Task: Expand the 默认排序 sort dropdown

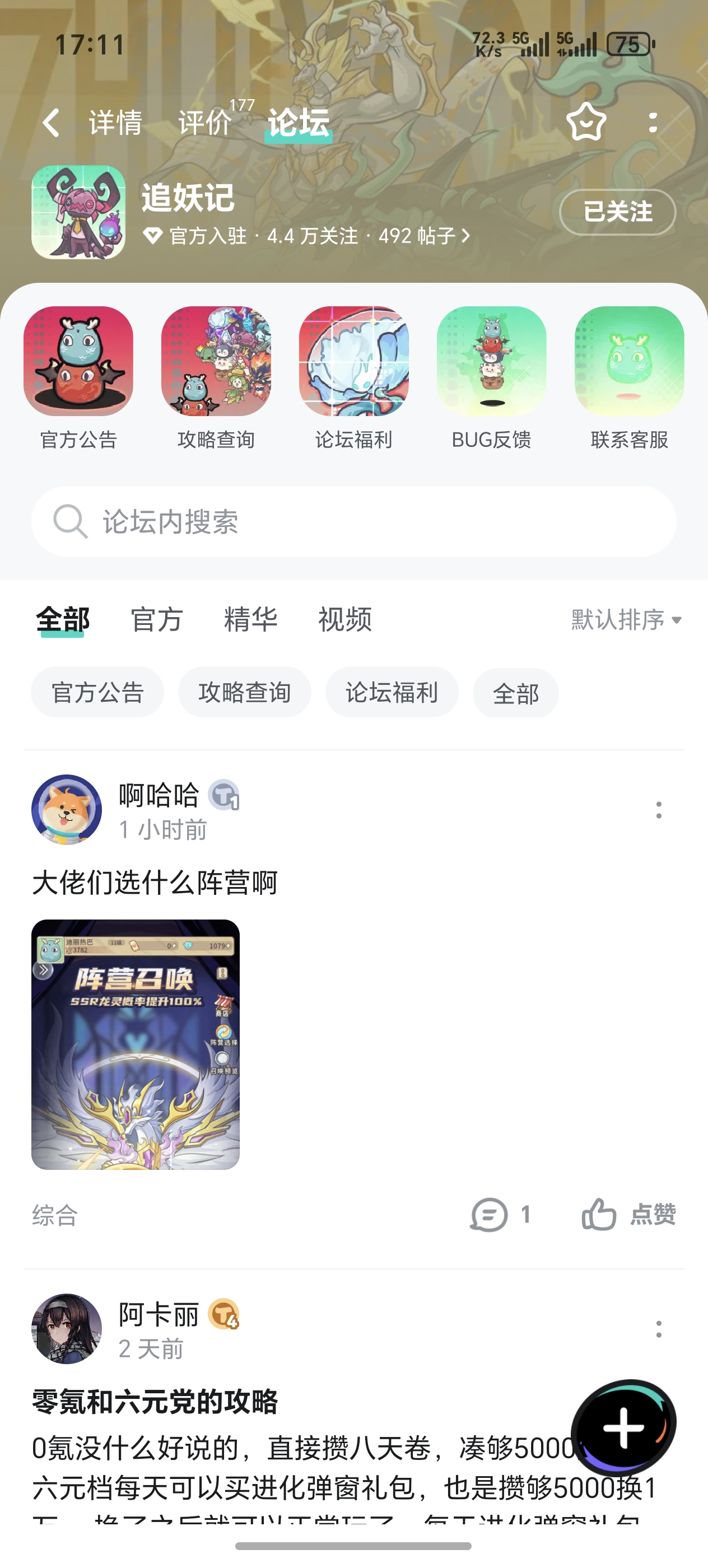Action: [x=626, y=620]
